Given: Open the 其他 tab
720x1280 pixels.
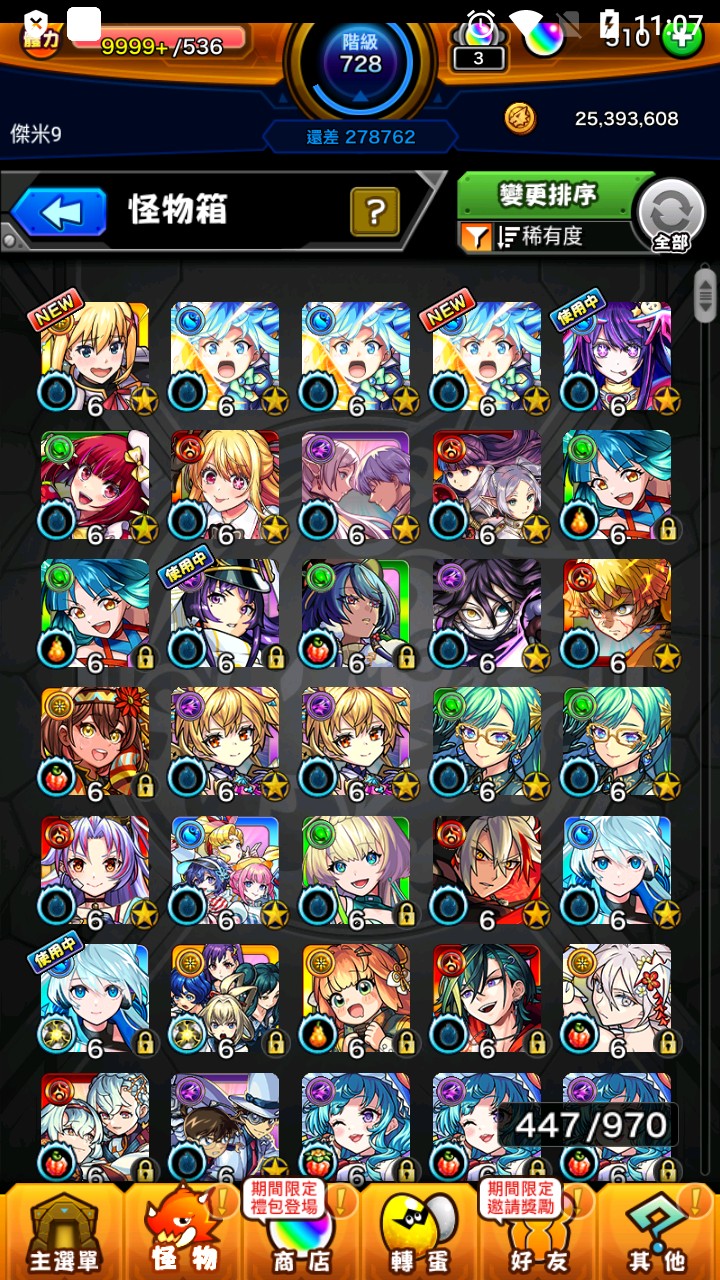Looking at the screenshot, I should 658,1232.
